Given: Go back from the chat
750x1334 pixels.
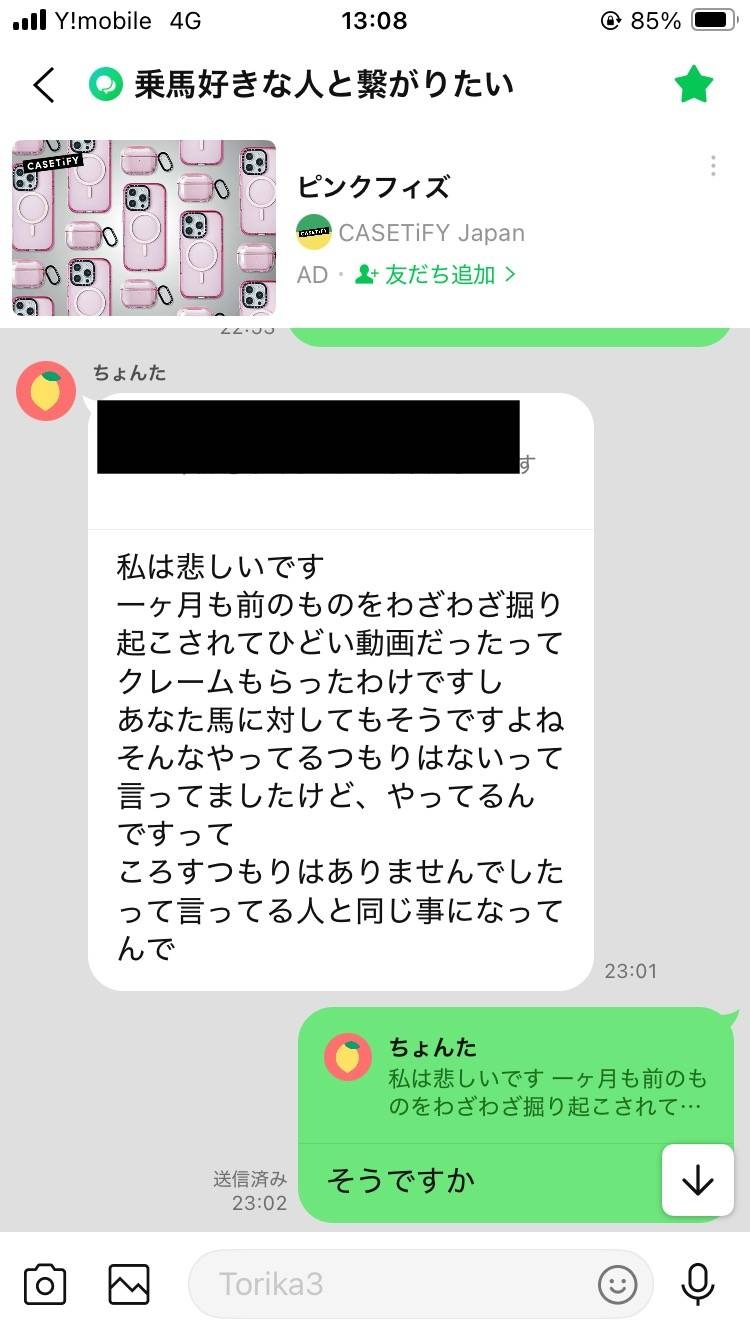Looking at the screenshot, I should tap(44, 85).
